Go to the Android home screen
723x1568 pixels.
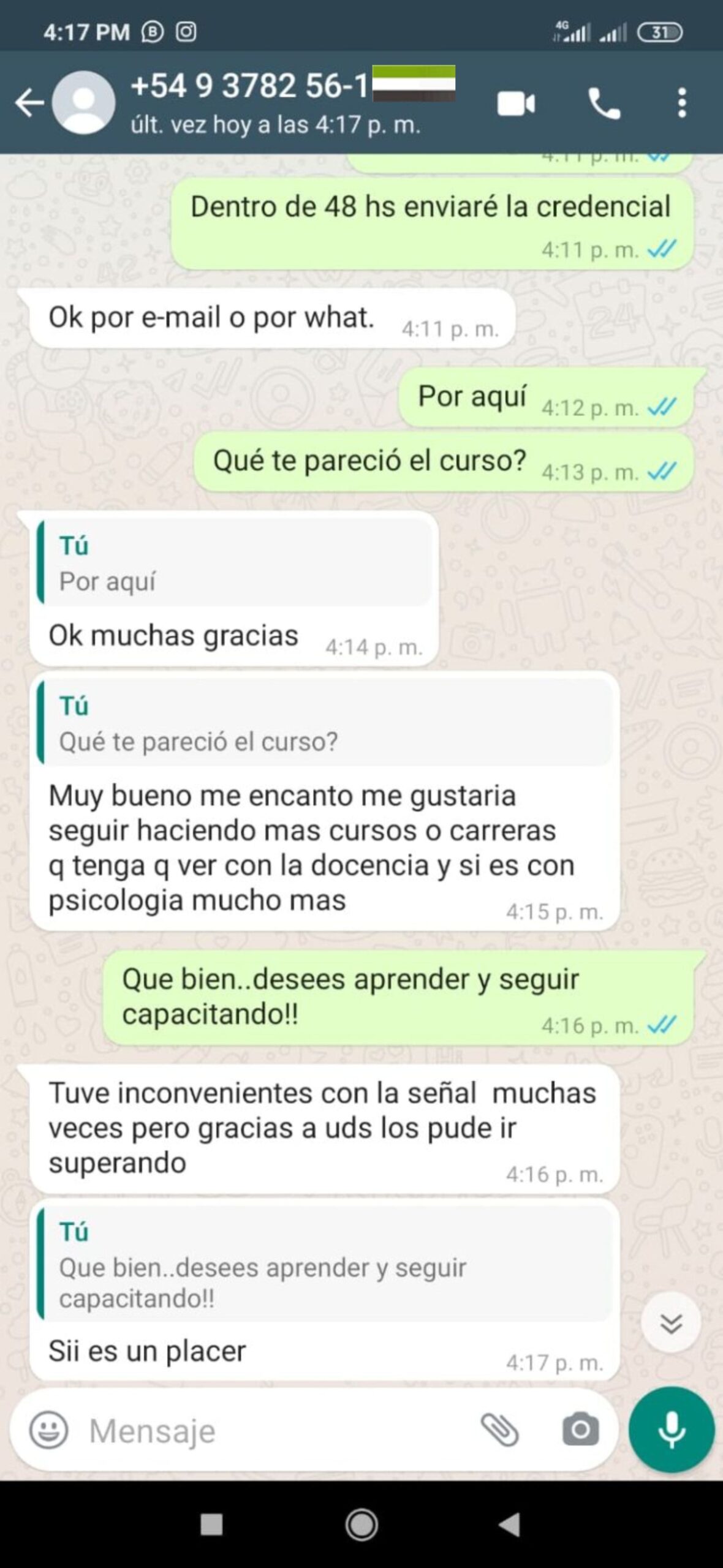point(362,1525)
